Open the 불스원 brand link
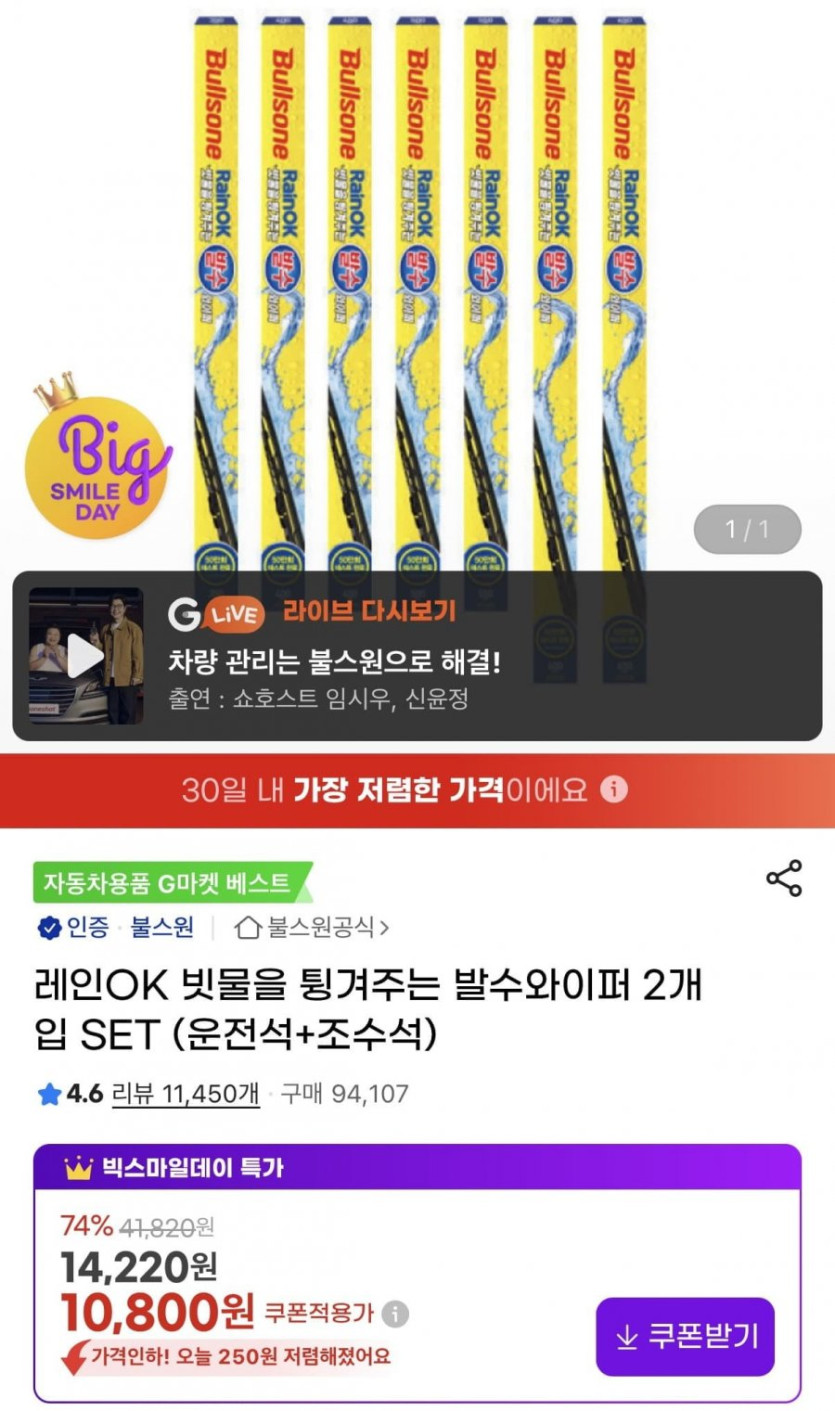The height and width of the screenshot is (1411, 835). pyautogui.click(x=161, y=928)
